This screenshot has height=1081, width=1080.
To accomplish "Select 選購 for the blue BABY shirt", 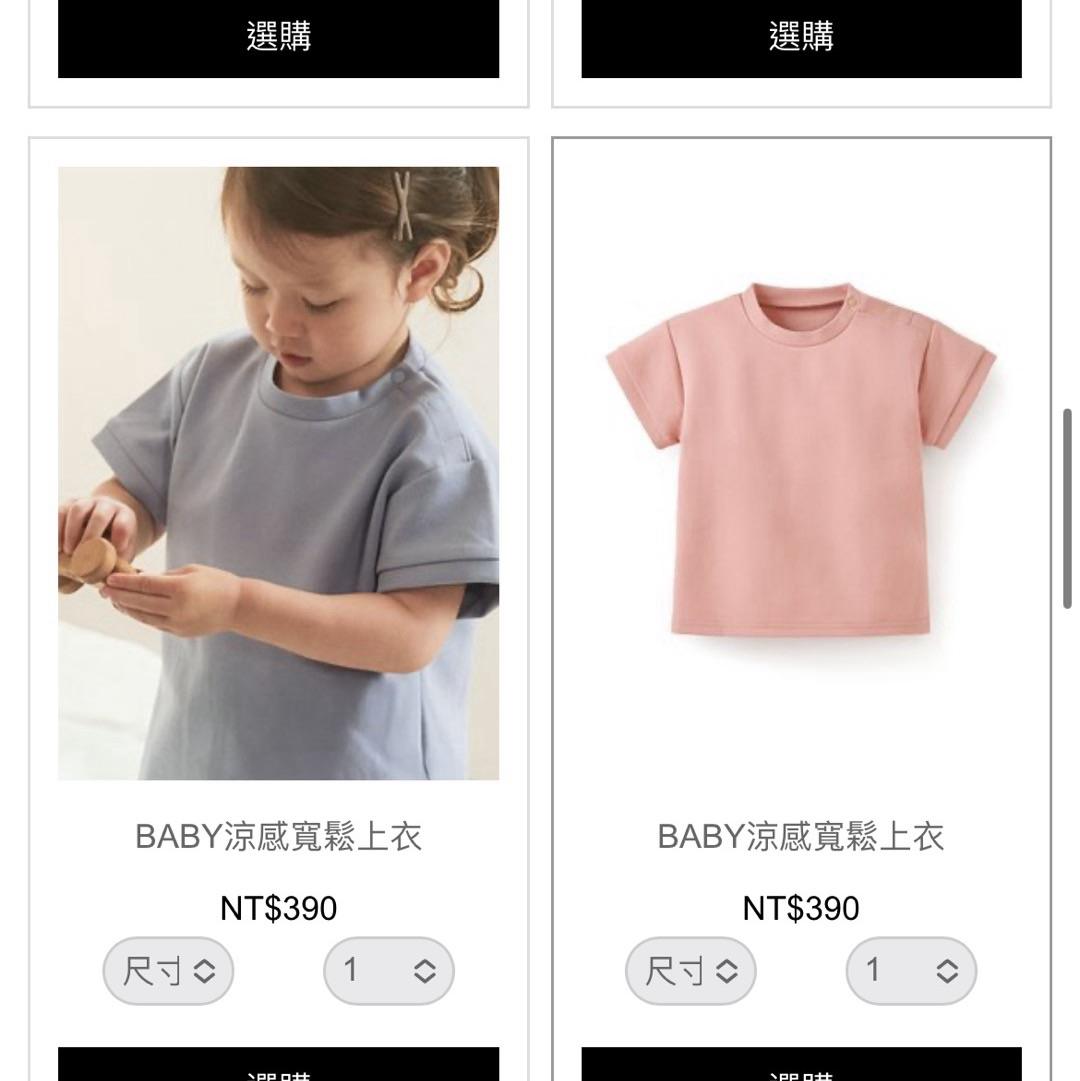I will (x=278, y=1066).
